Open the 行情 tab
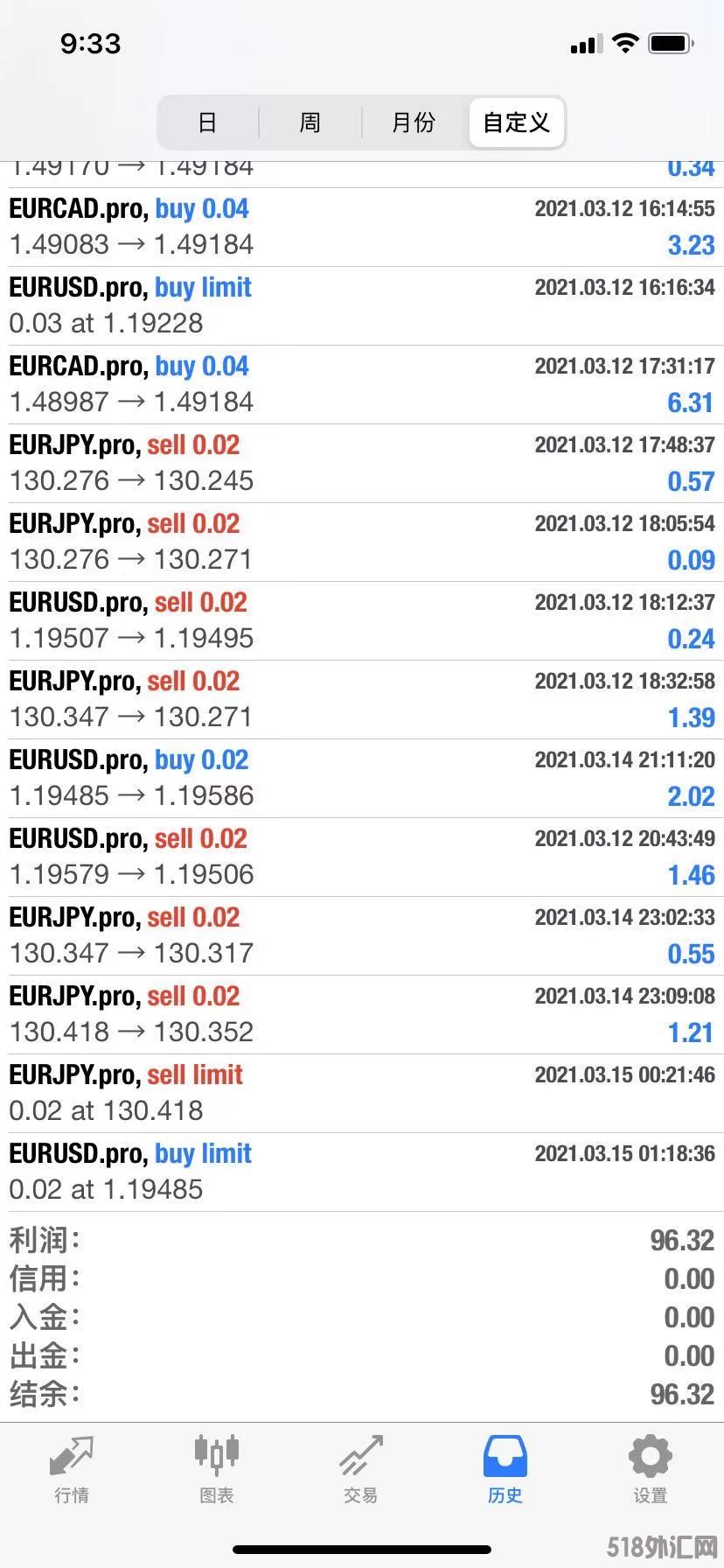 tap(72, 1470)
